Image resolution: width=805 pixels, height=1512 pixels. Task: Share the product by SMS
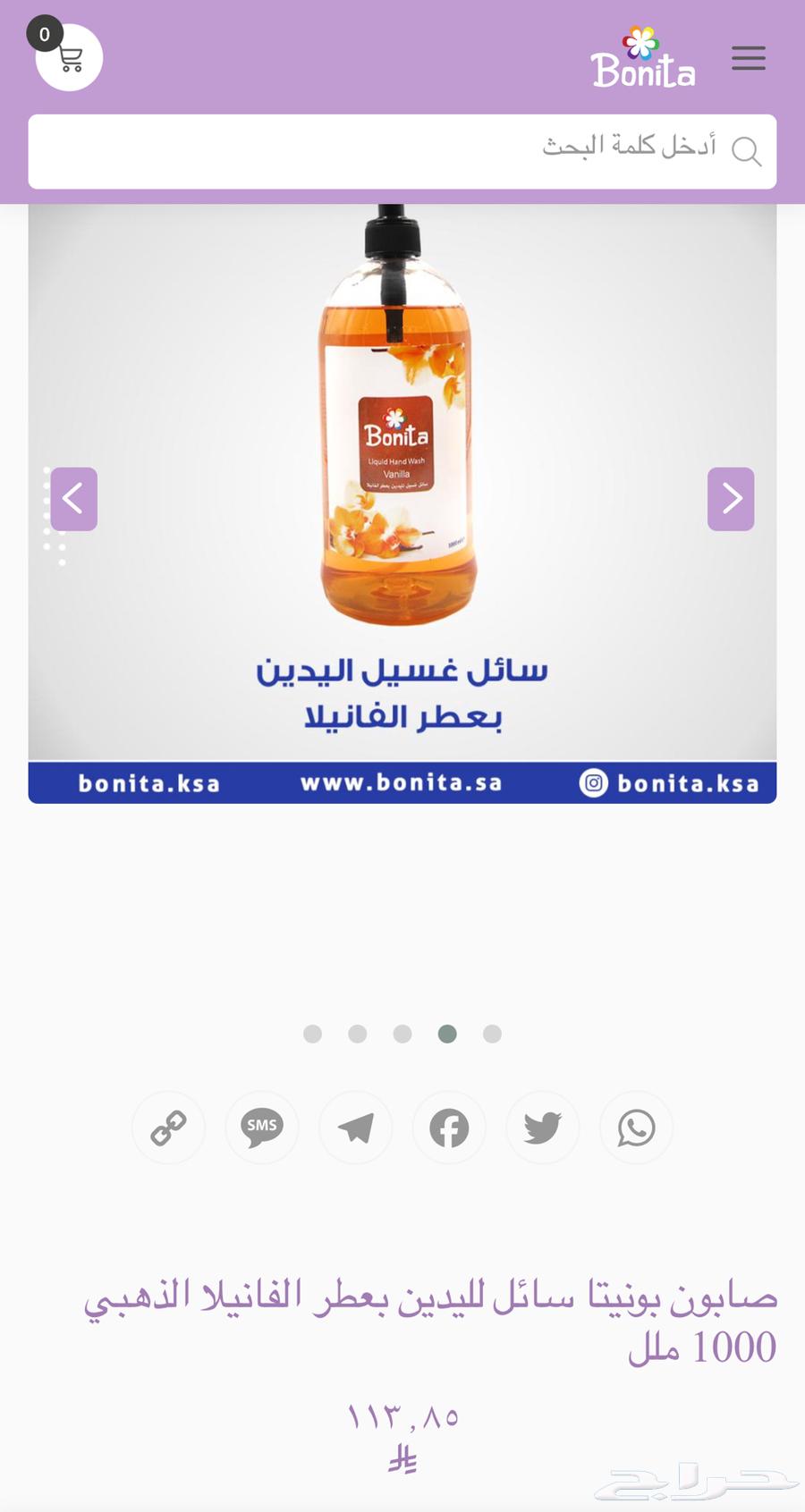[x=262, y=1128]
